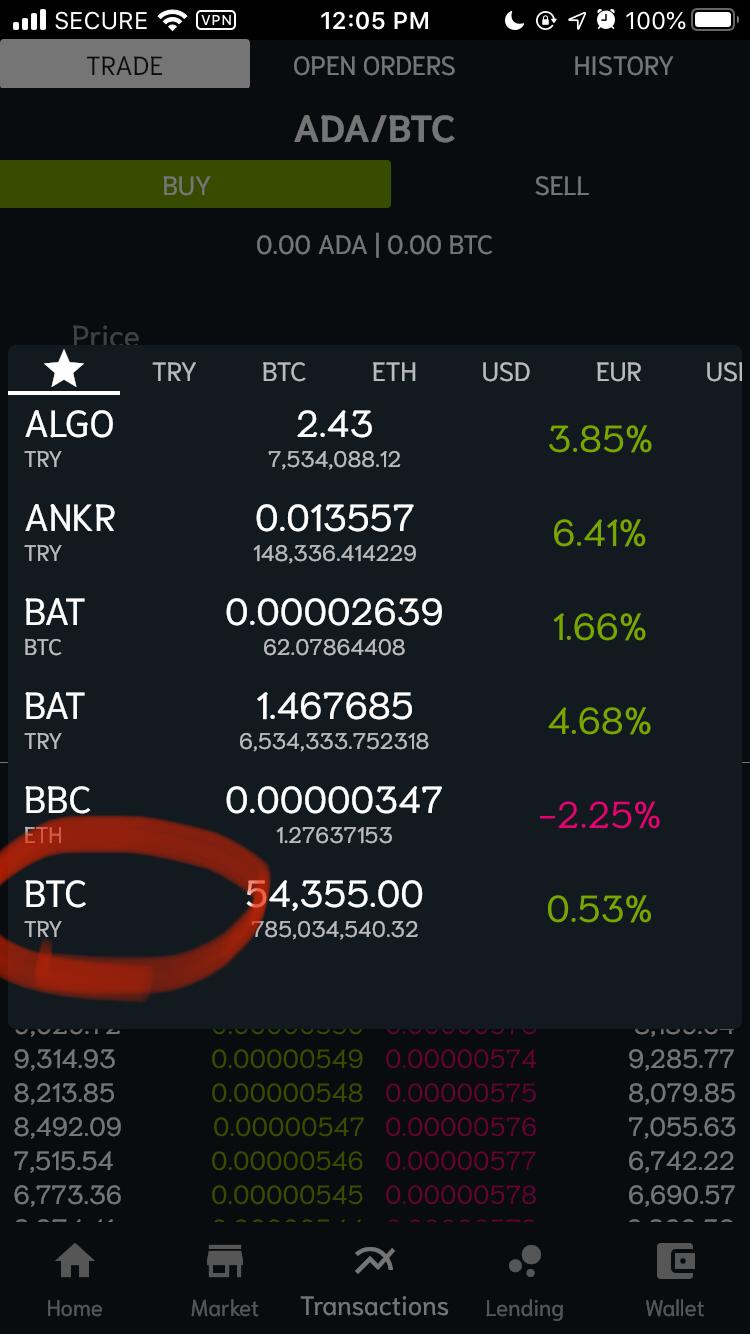Viewport: 750px width, 1334px height.
Task: Filter pairs by TRY market
Action: click(x=174, y=372)
